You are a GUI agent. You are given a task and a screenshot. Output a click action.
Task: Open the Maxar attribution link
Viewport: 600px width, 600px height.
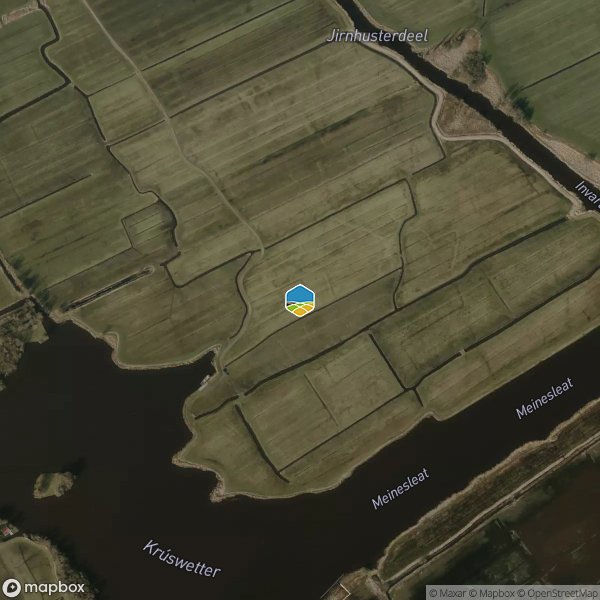449,592
